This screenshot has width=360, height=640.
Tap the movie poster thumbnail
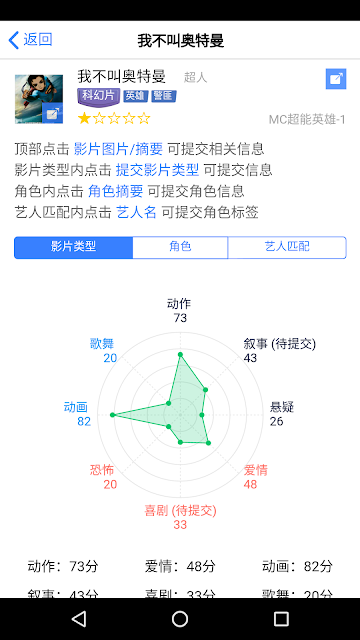click(x=39, y=99)
